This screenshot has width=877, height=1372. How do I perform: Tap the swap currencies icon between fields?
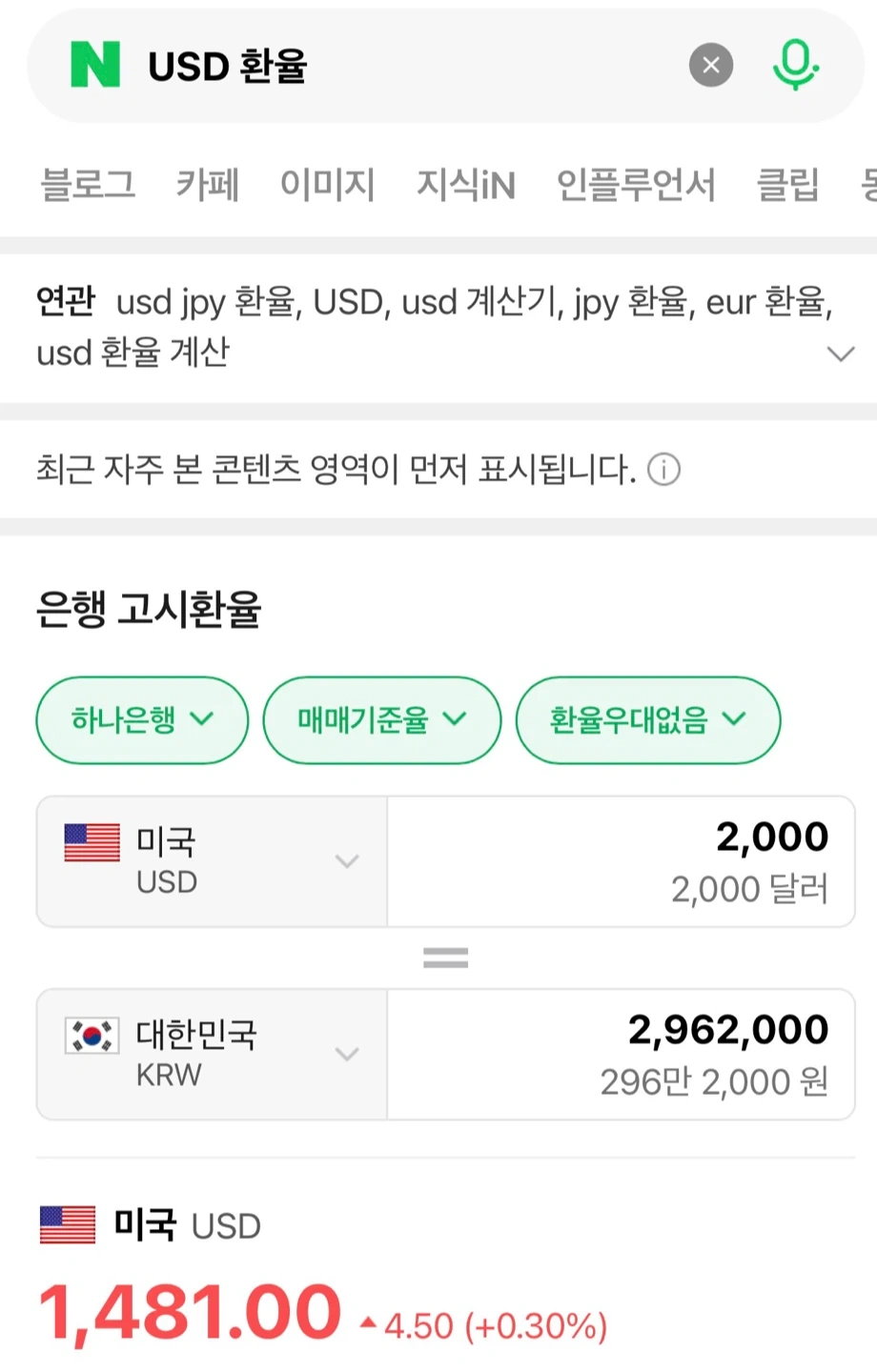click(x=445, y=956)
